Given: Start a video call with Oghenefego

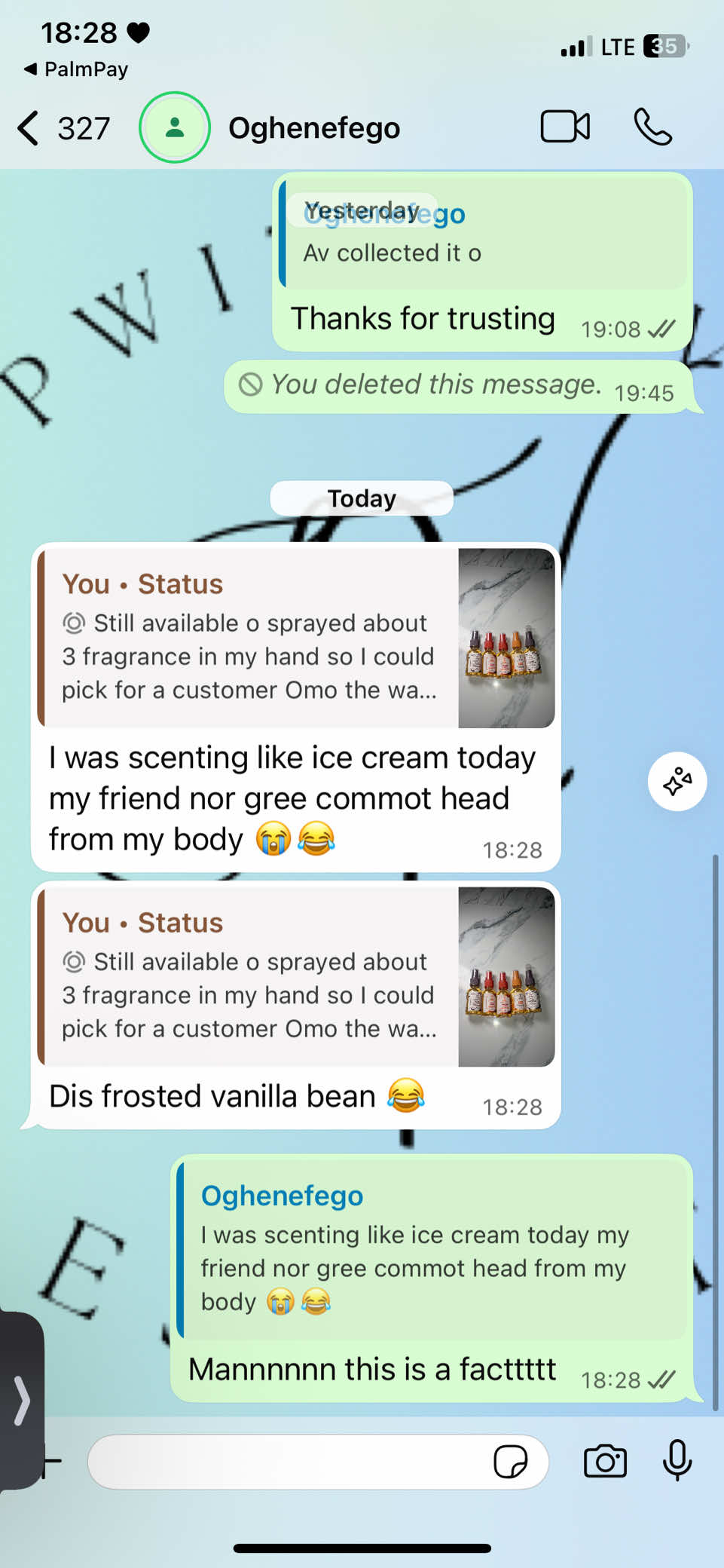Looking at the screenshot, I should point(565,127).
